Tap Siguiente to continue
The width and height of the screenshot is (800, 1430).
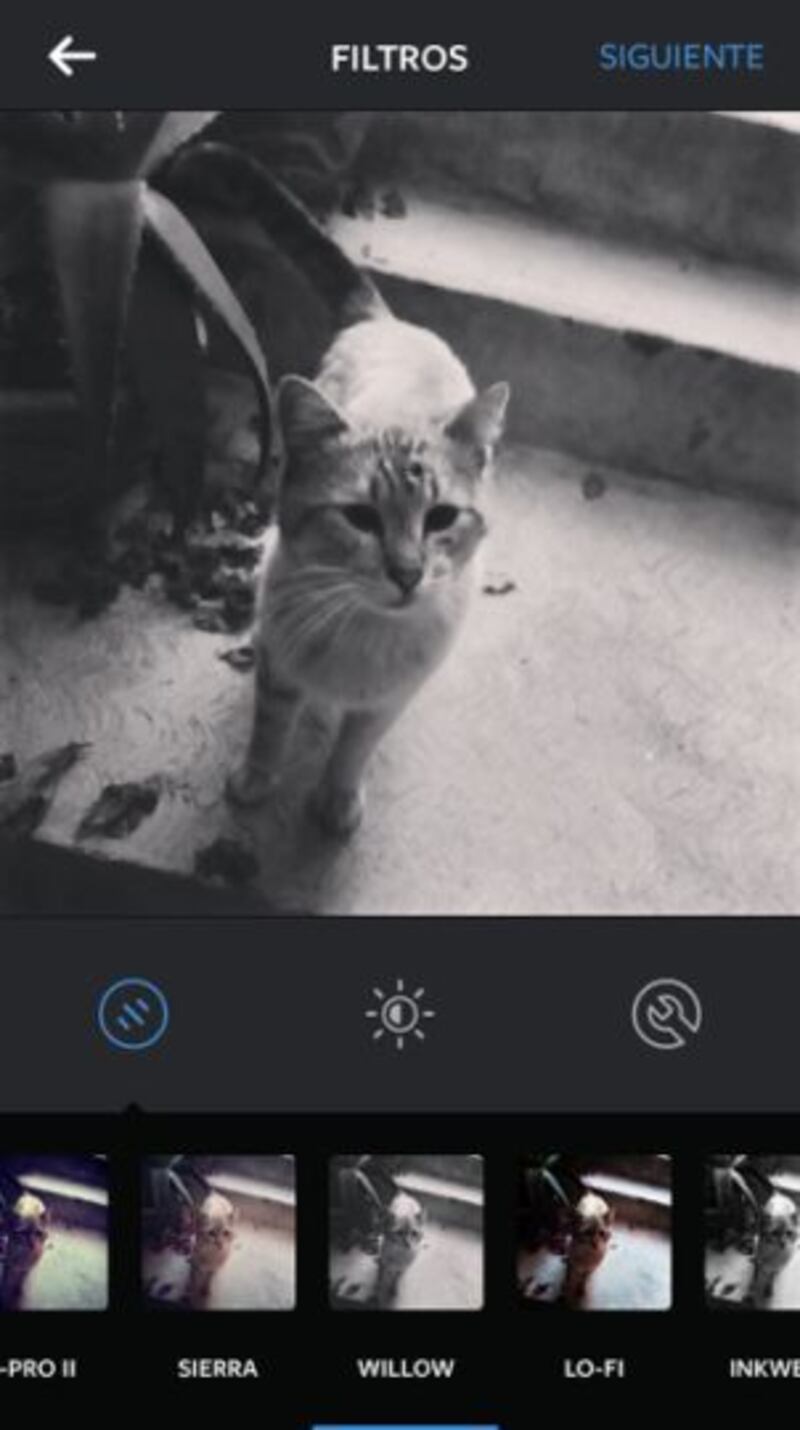[680, 57]
